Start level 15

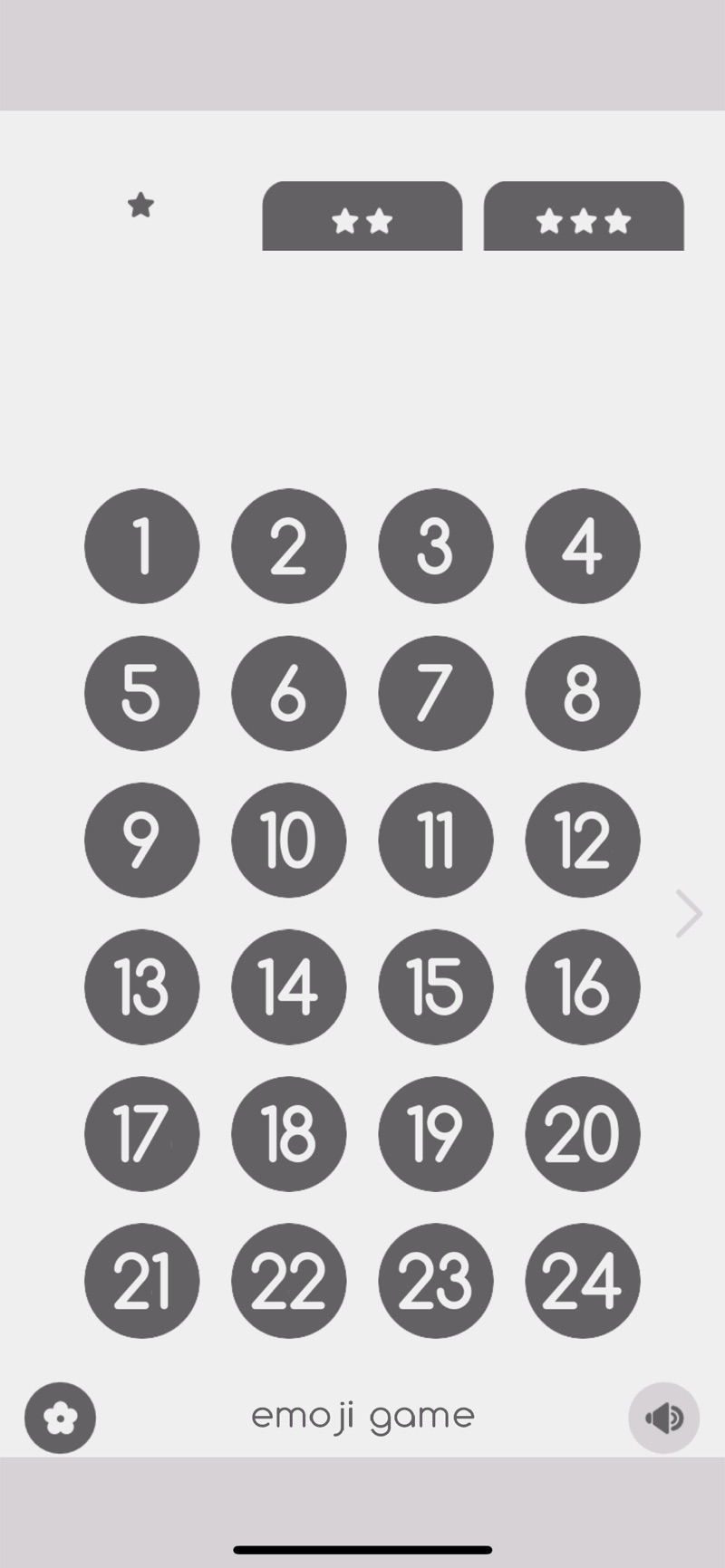436,986
